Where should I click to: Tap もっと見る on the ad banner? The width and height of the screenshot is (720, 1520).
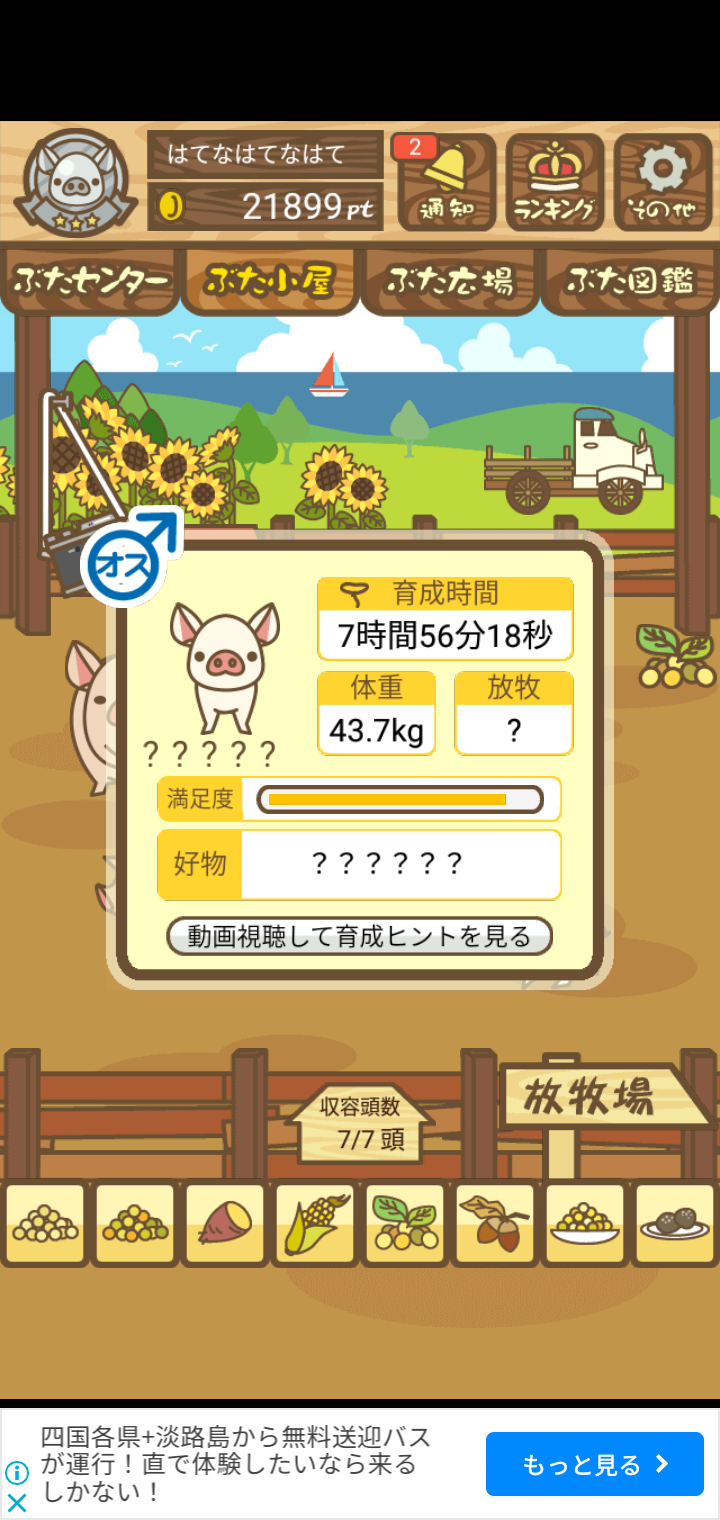pyautogui.click(x=594, y=1464)
